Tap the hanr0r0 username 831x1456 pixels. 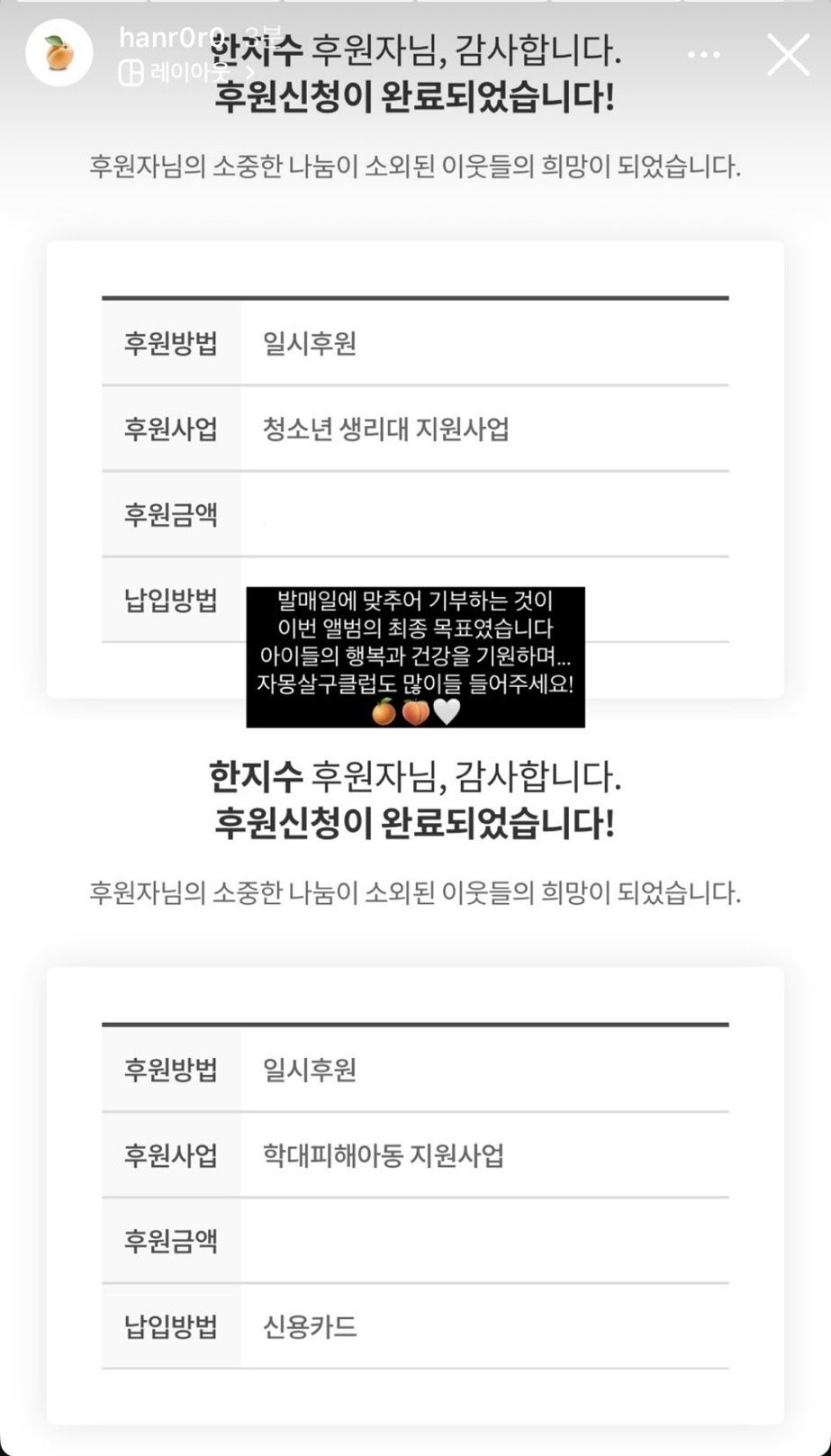click(171, 37)
